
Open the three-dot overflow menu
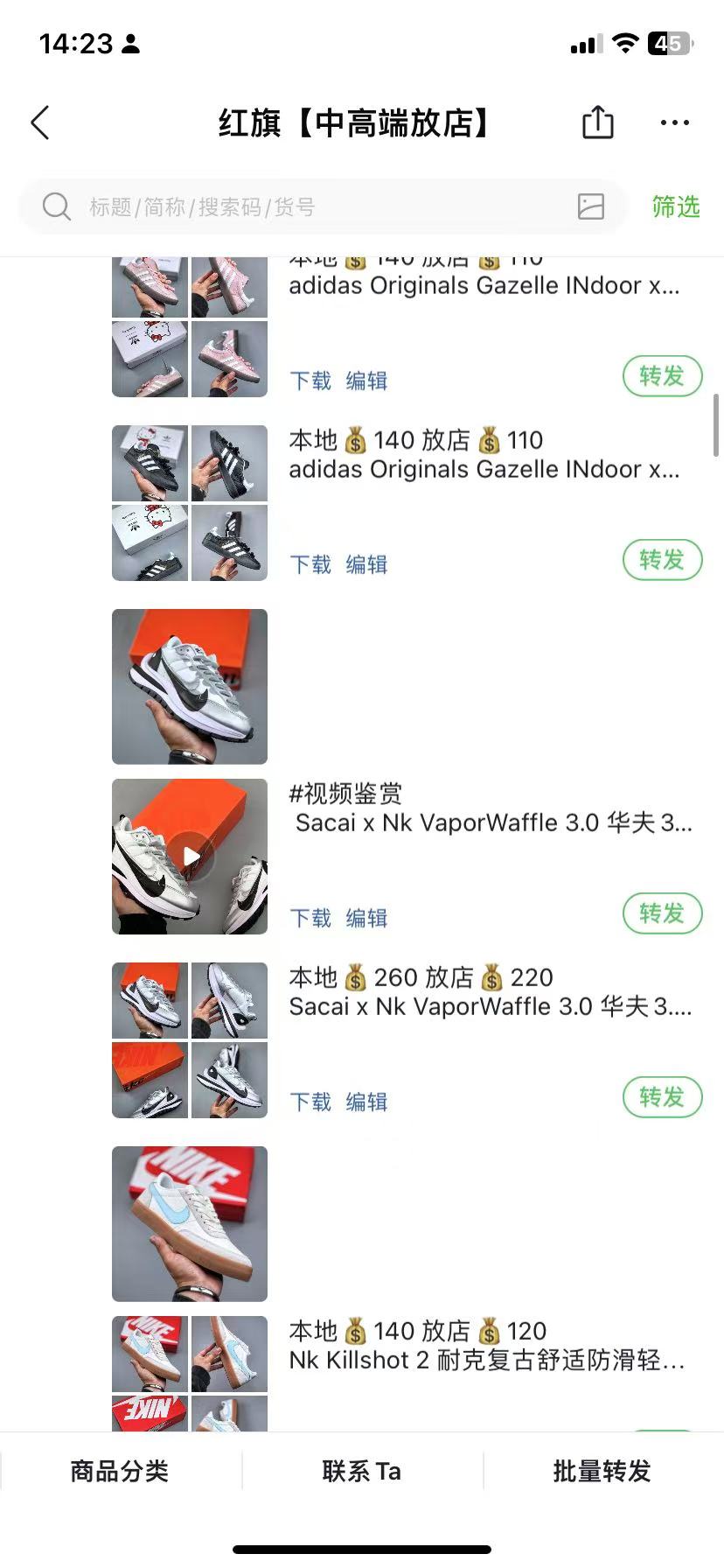tap(675, 123)
